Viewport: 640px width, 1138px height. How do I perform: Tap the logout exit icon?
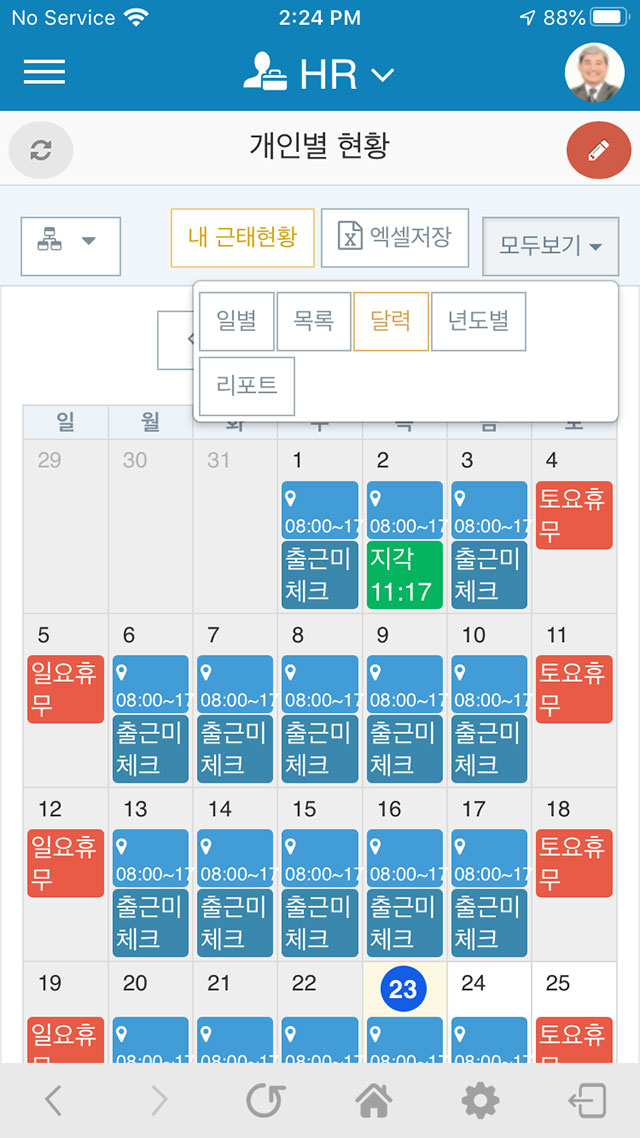click(x=587, y=1102)
